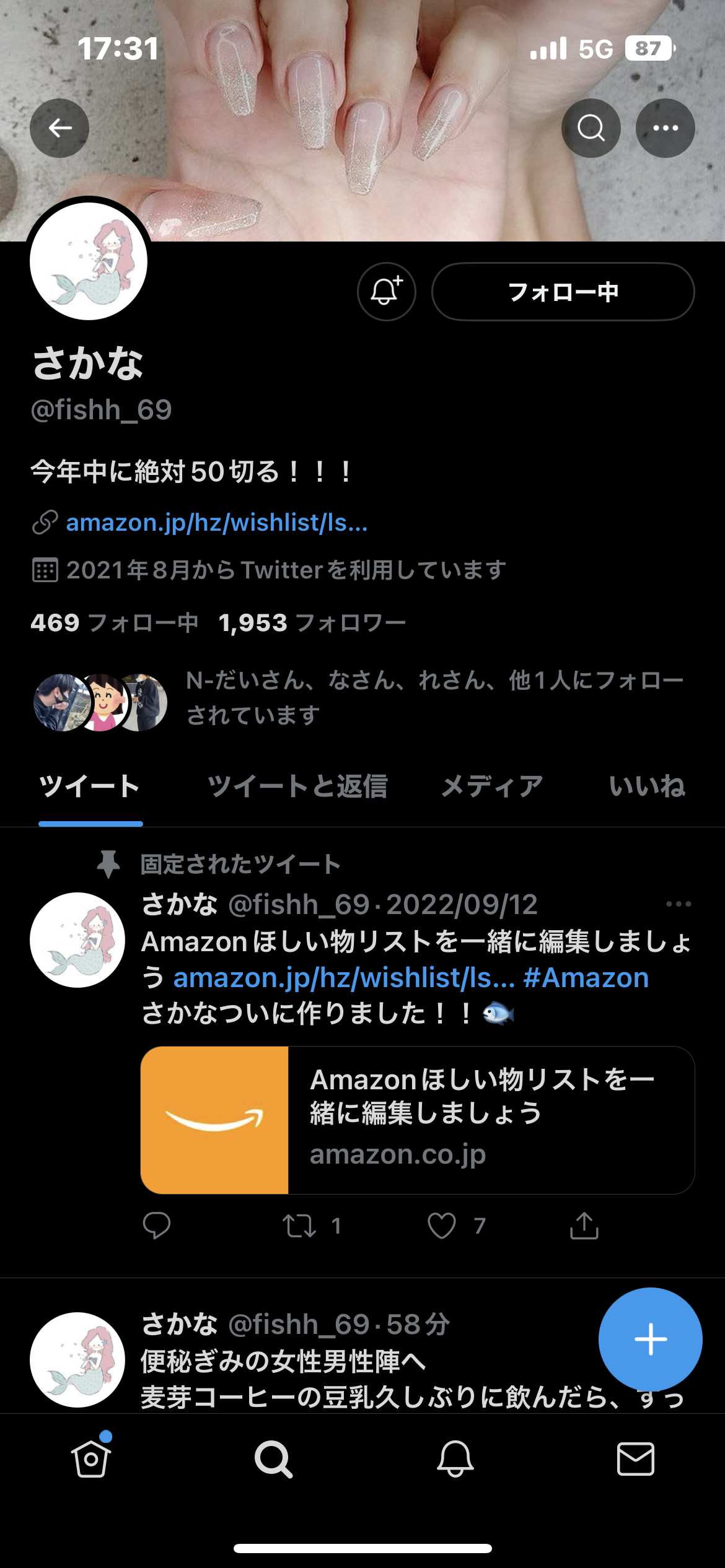Reply to the pinned tweet
Viewport: 725px width, 1568px height.
point(157,1226)
